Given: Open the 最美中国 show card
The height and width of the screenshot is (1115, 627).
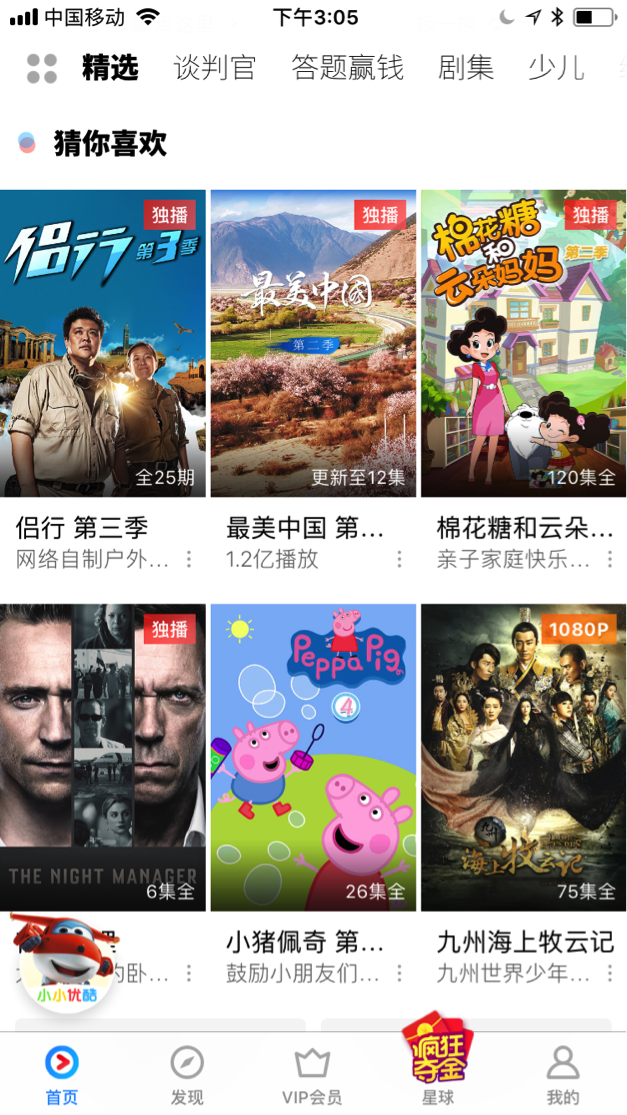Looking at the screenshot, I should pos(313,343).
